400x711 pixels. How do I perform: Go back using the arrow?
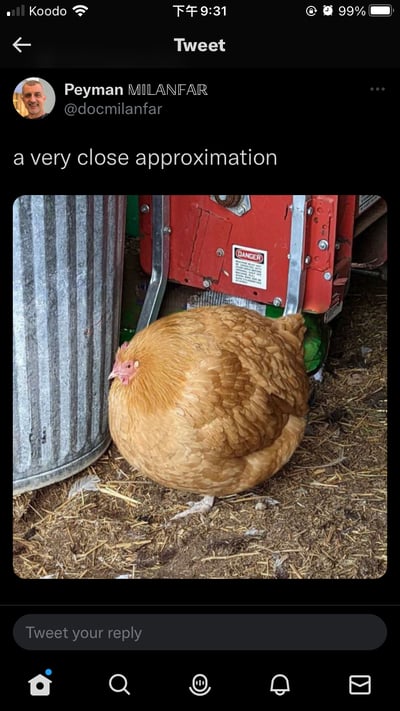point(22,45)
